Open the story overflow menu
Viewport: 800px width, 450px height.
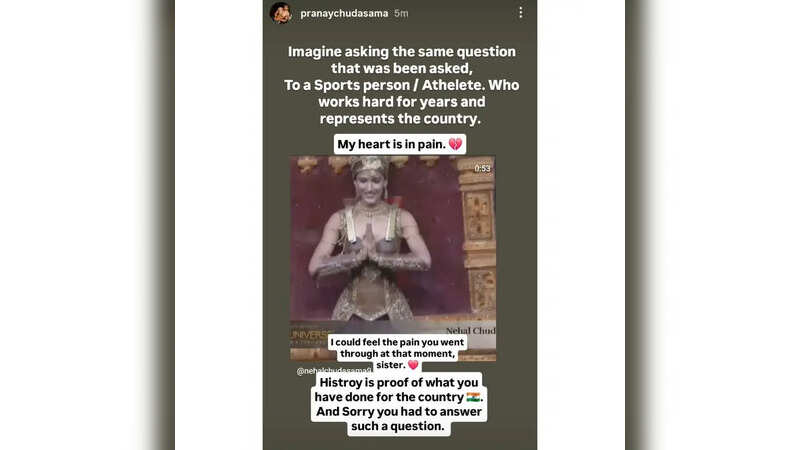tap(520, 13)
